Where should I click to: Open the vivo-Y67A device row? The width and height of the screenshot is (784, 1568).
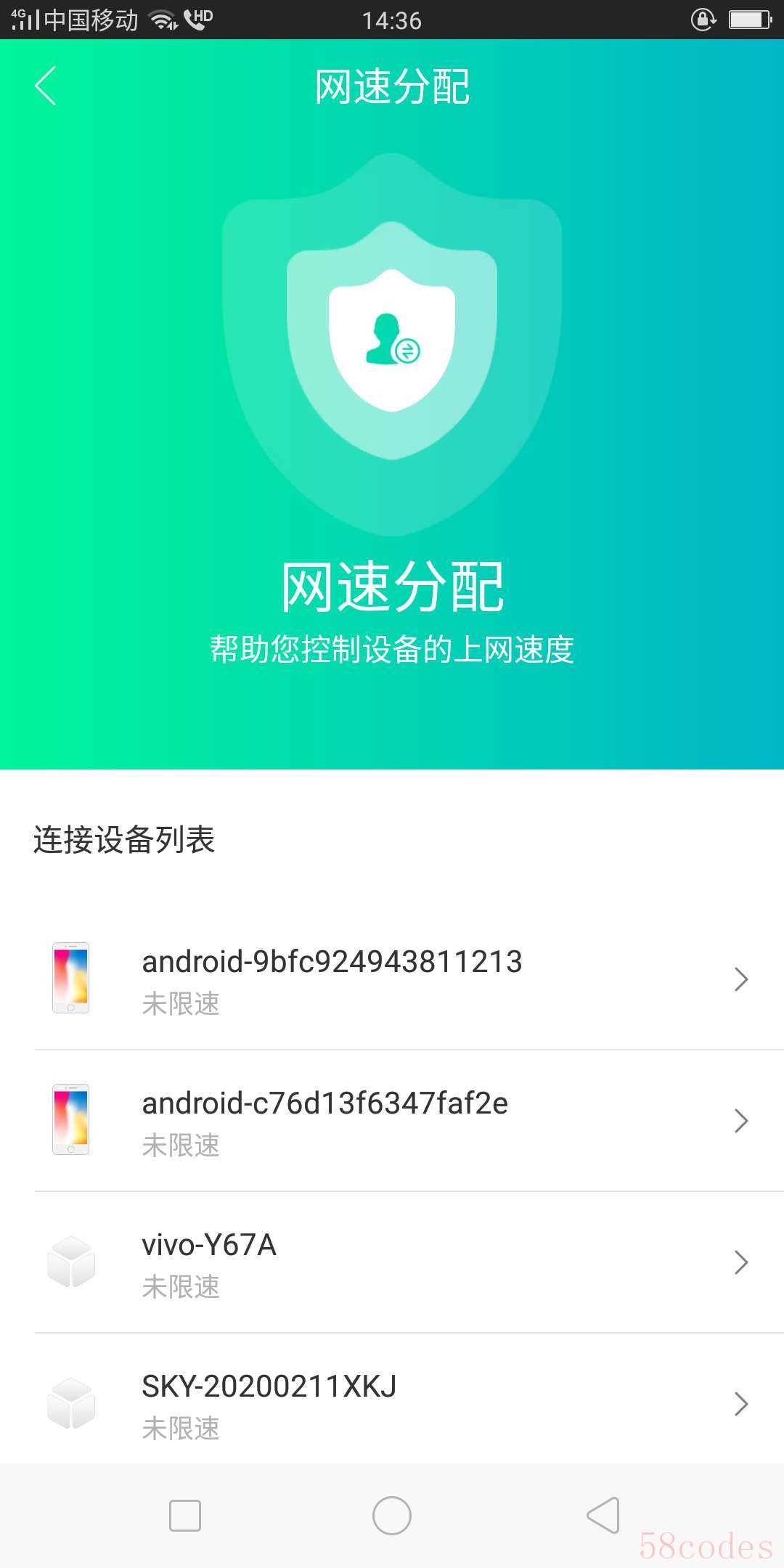tap(392, 1262)
